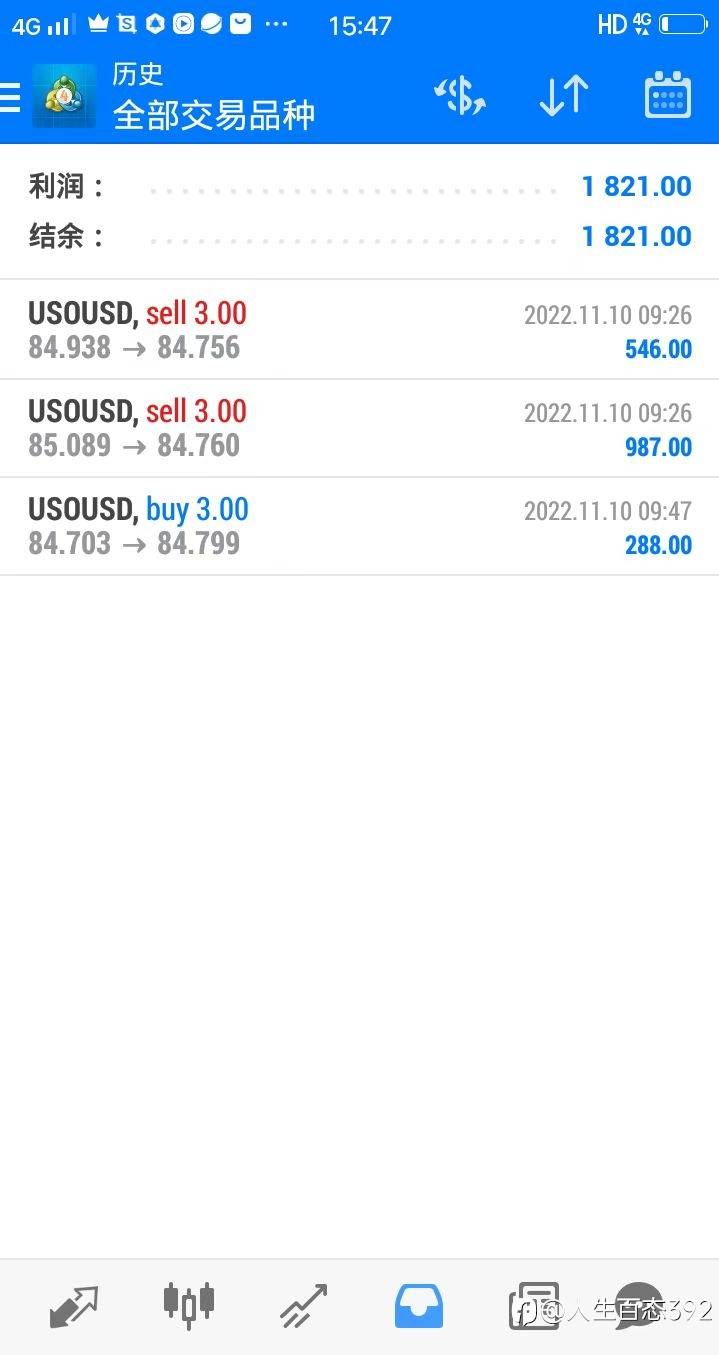Image resolution: width=719 pixels, height=1355 pixels.
Task: Open the News tab
Action: [532, 1306]
